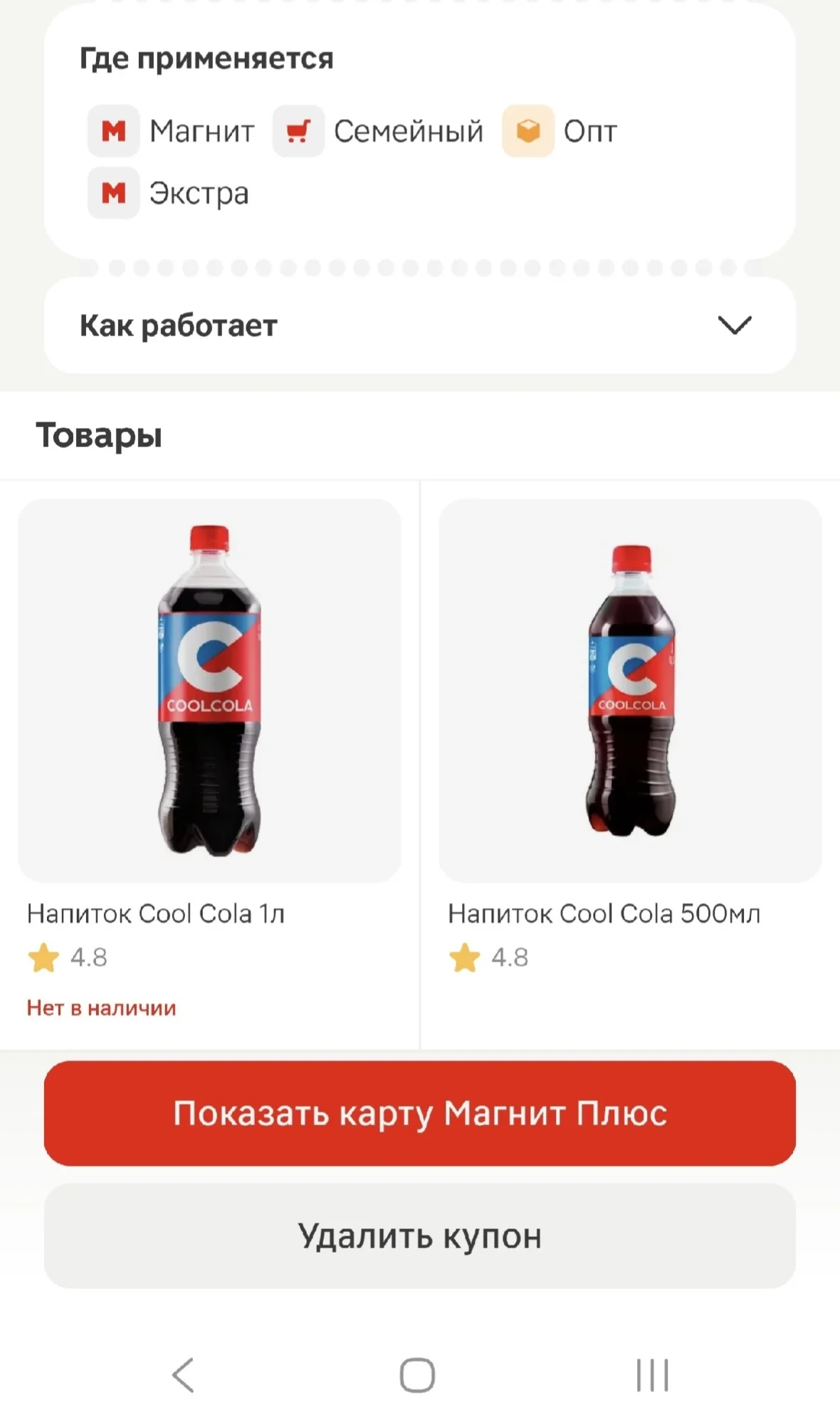Go back with the system back button
The height and width of the screenshot is (1427, 840).
[x=184, y=1374]
